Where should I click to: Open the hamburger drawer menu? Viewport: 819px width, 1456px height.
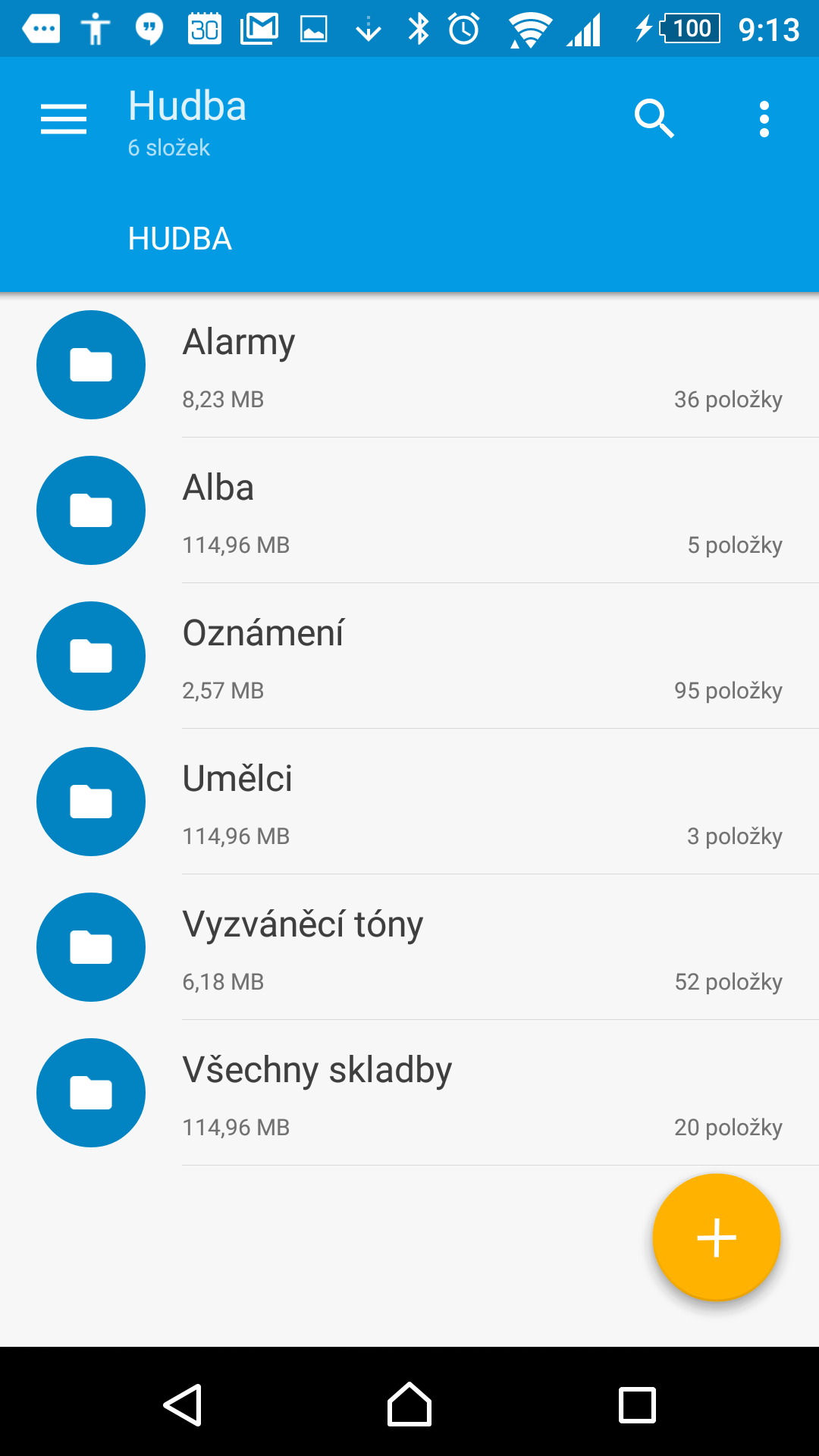click(x=64, y=120)
